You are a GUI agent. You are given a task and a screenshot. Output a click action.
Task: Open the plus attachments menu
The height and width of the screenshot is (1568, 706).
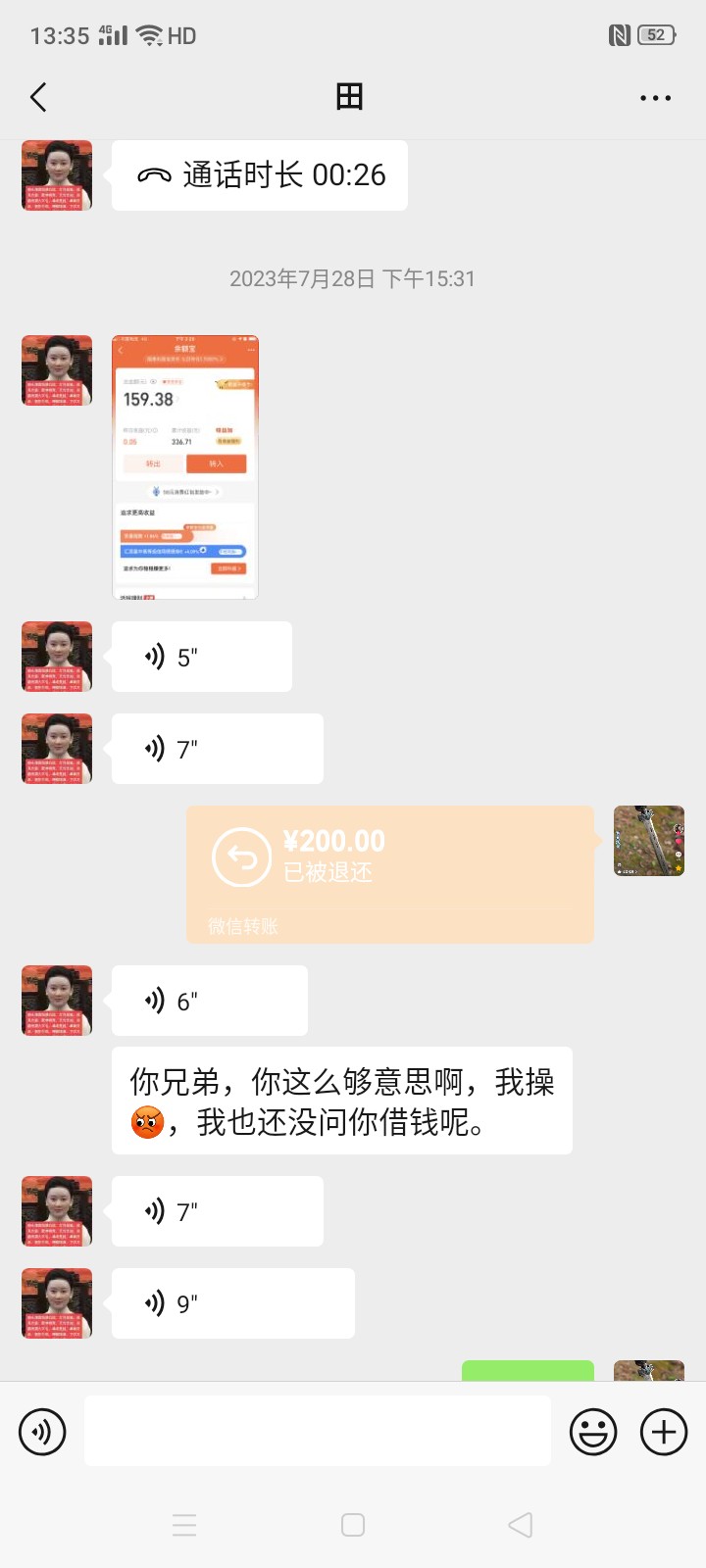coord(664,1432)
